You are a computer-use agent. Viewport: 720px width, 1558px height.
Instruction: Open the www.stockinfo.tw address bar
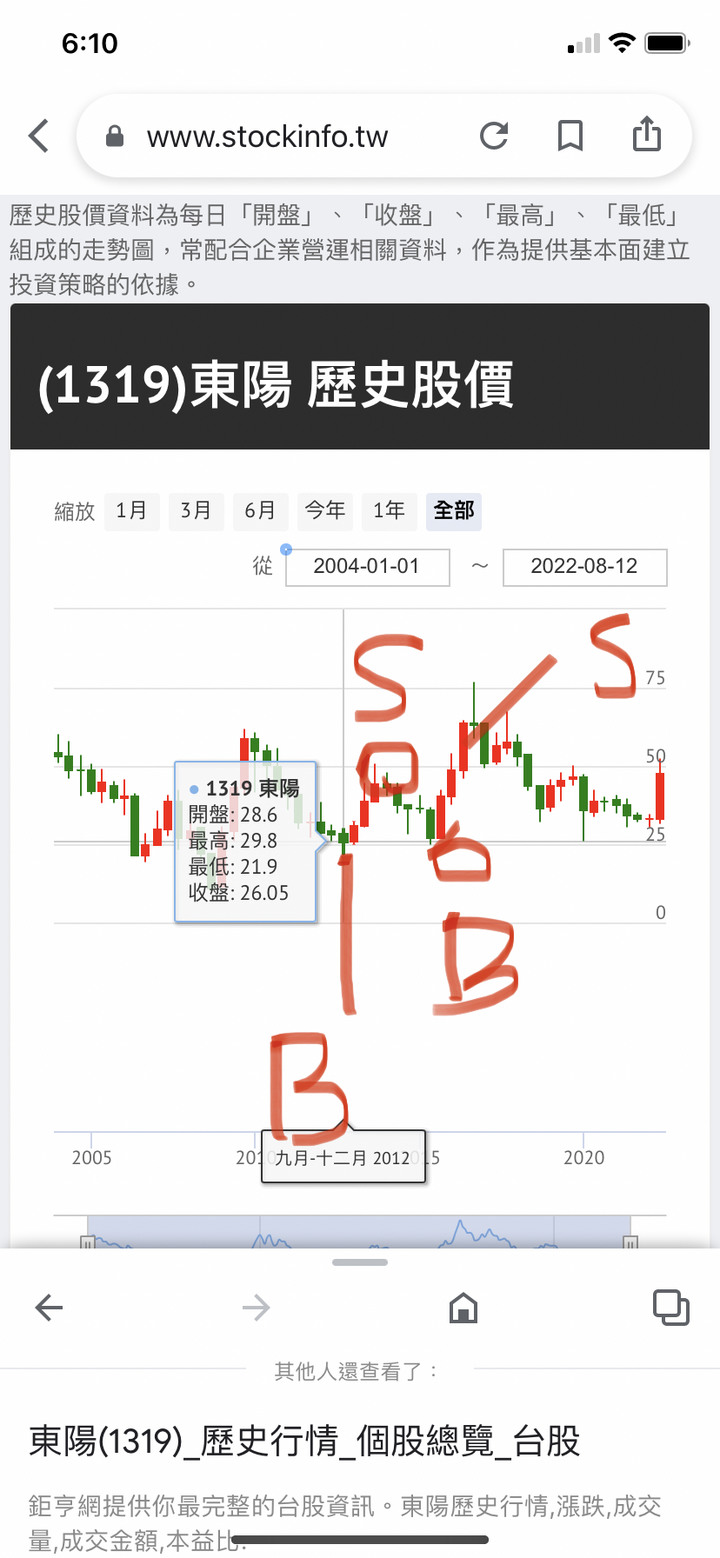pos(267,137)
